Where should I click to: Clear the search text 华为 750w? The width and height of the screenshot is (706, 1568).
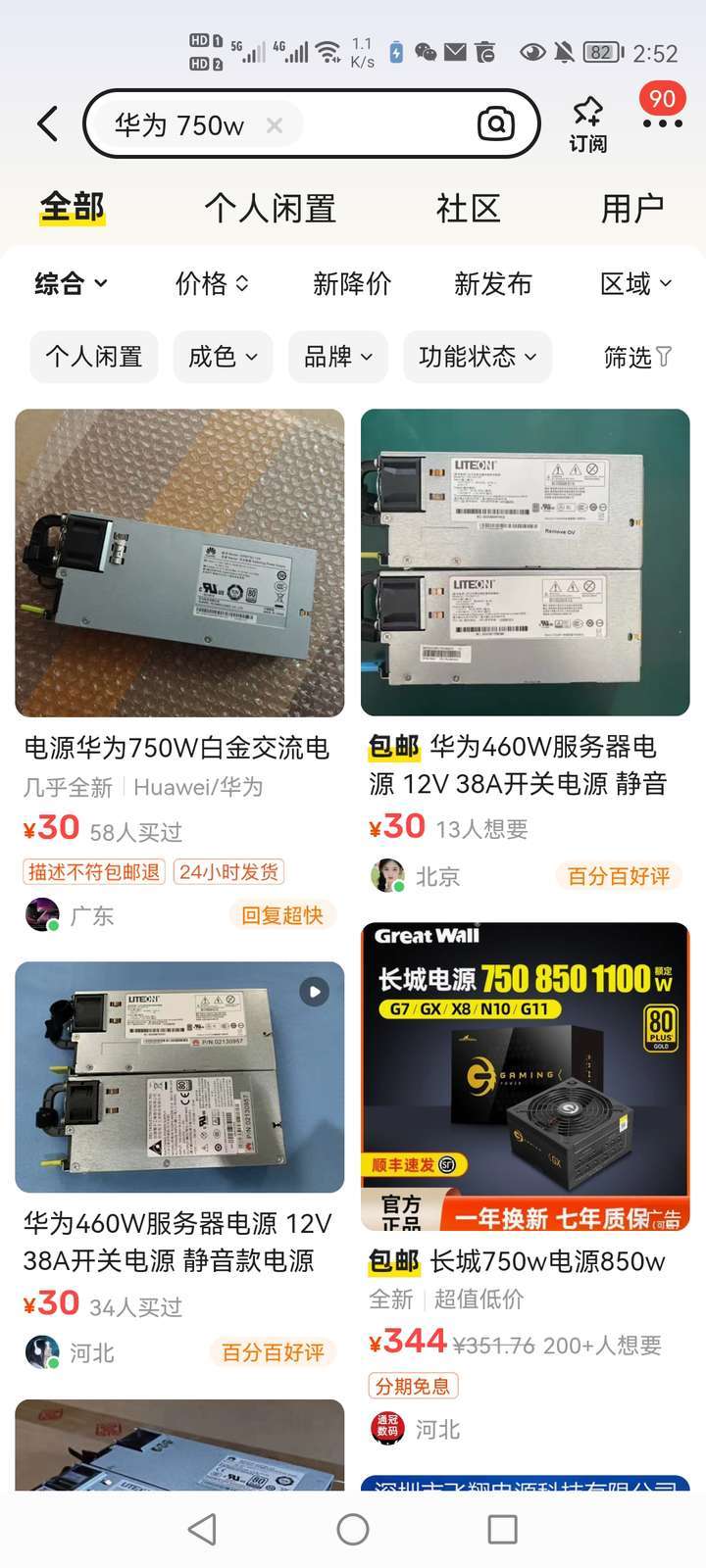[x=275, y=125]
